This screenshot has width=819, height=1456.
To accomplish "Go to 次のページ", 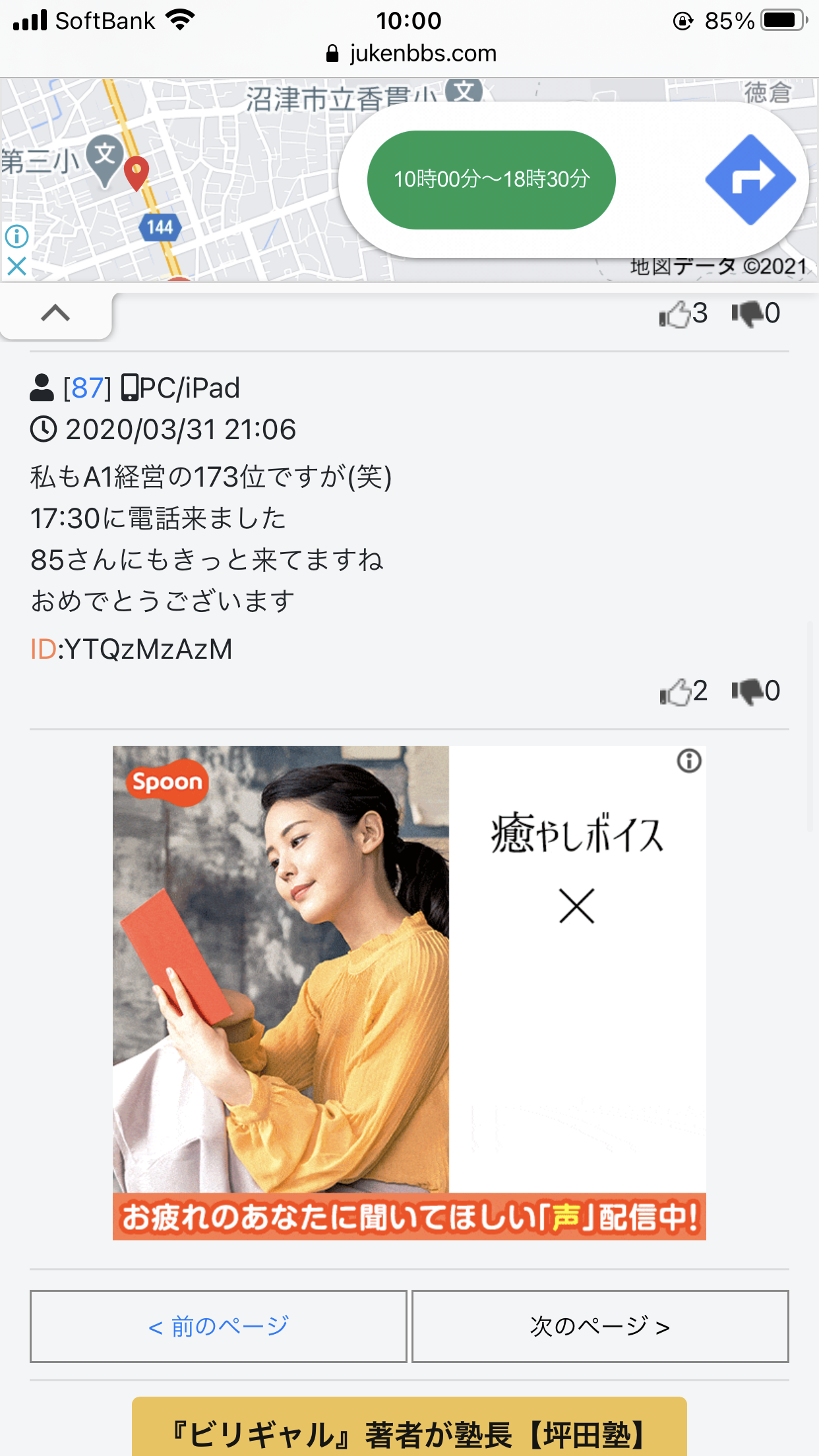I will pos(600,1326).
